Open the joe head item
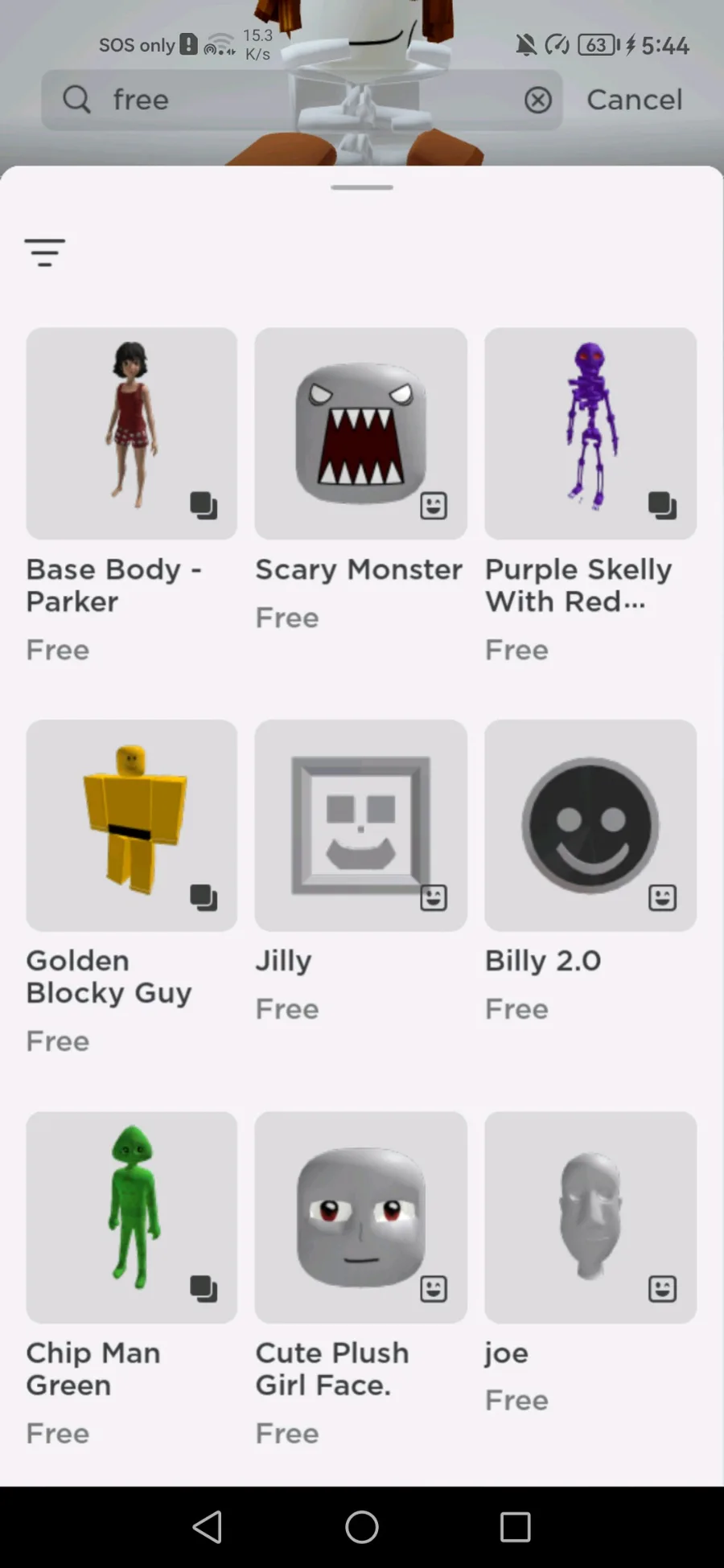Screen dimensions: 724x1568 [x=590, y=1217]
